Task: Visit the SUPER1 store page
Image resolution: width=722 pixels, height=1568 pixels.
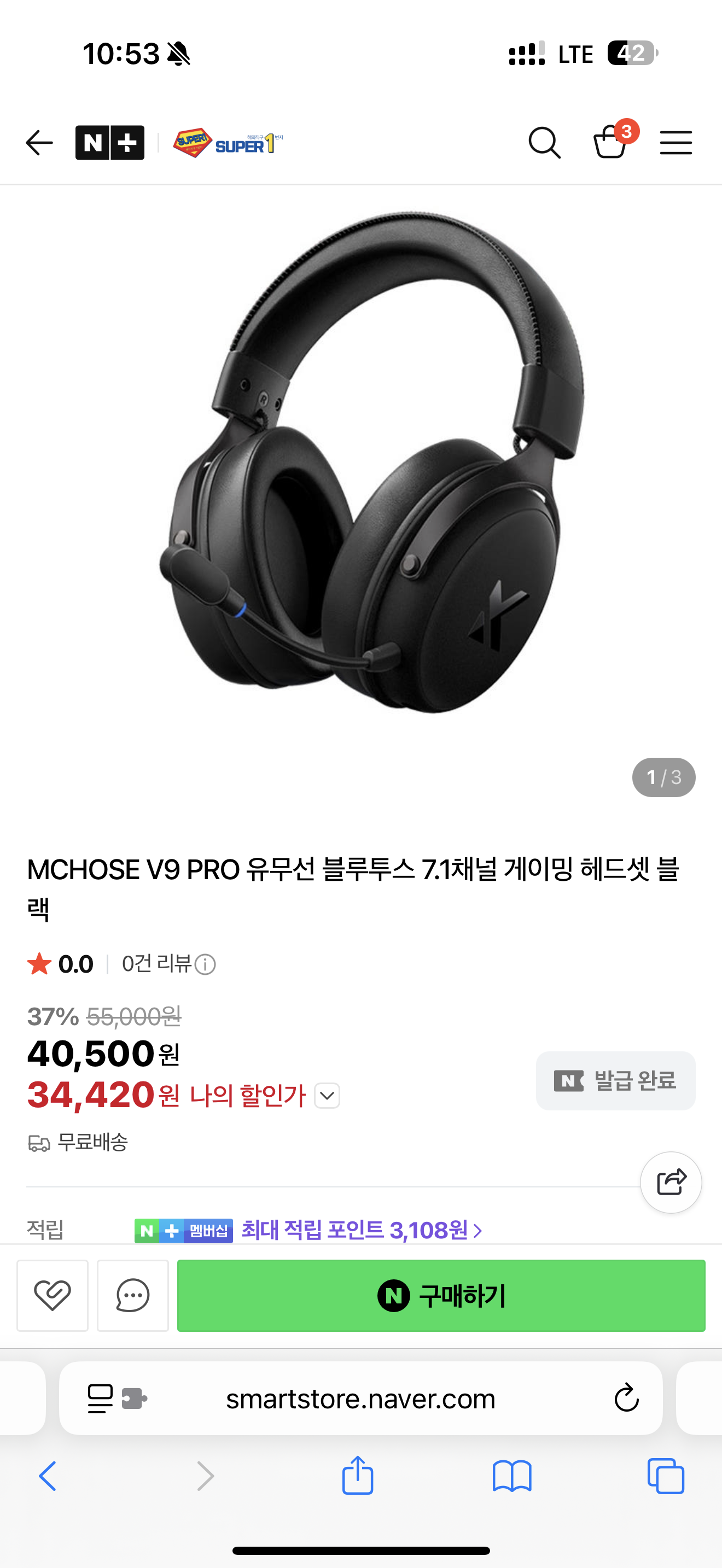Action: point(228,143)
